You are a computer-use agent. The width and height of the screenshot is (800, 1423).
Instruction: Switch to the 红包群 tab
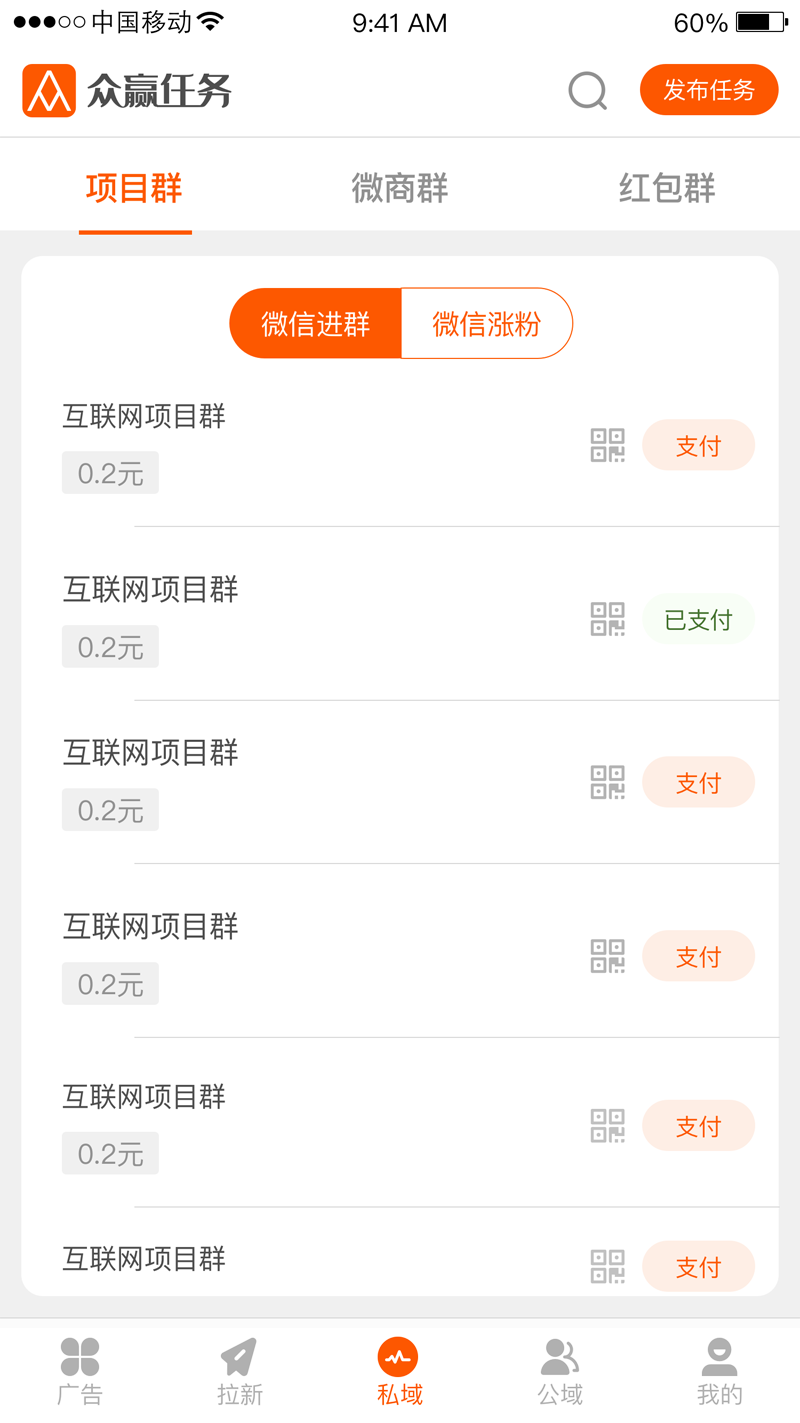pos(667,188)
